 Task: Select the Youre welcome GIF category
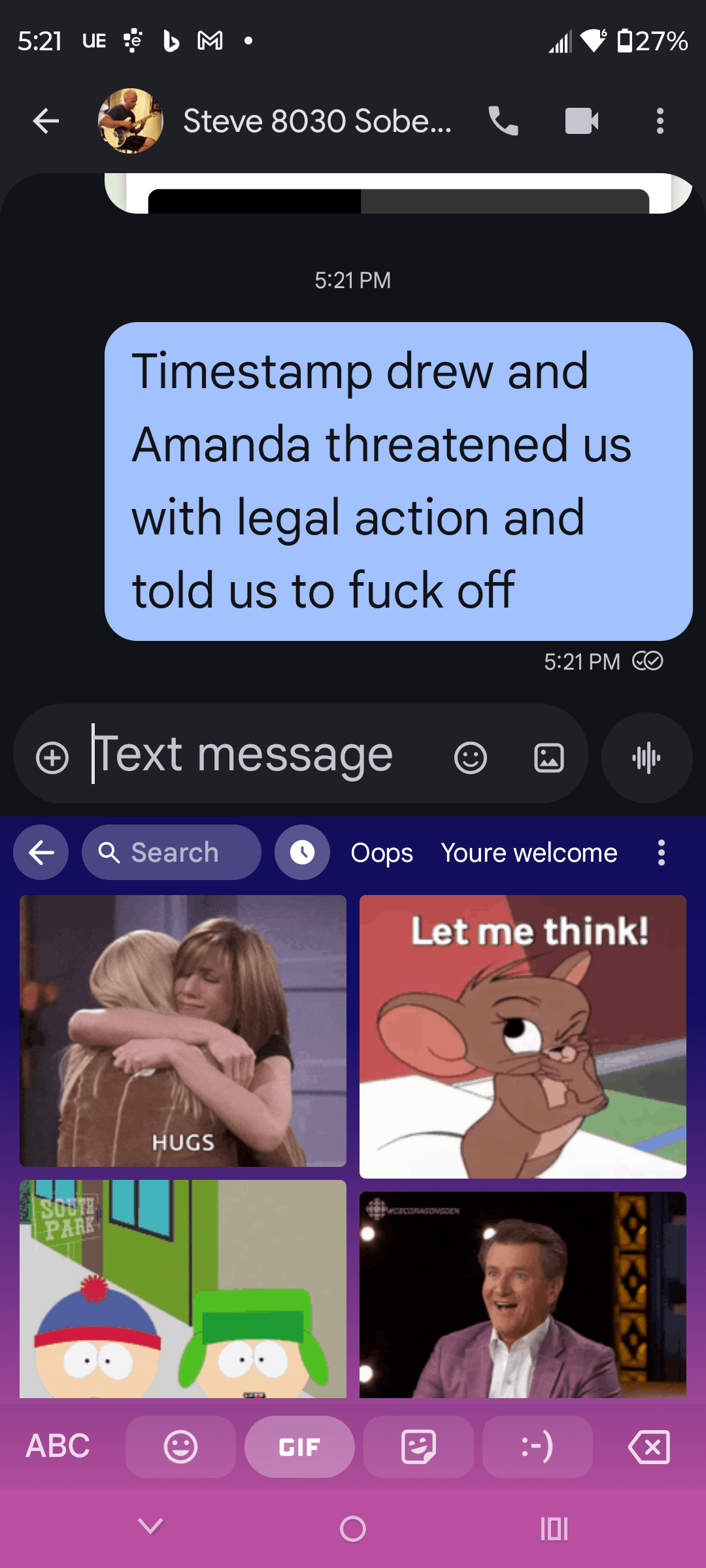529,853
